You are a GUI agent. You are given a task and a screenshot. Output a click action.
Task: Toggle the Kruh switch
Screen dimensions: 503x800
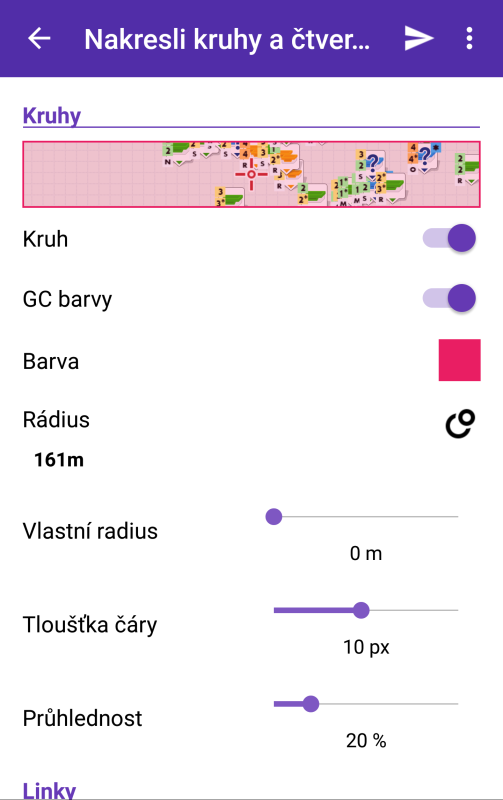click(449, 238)
